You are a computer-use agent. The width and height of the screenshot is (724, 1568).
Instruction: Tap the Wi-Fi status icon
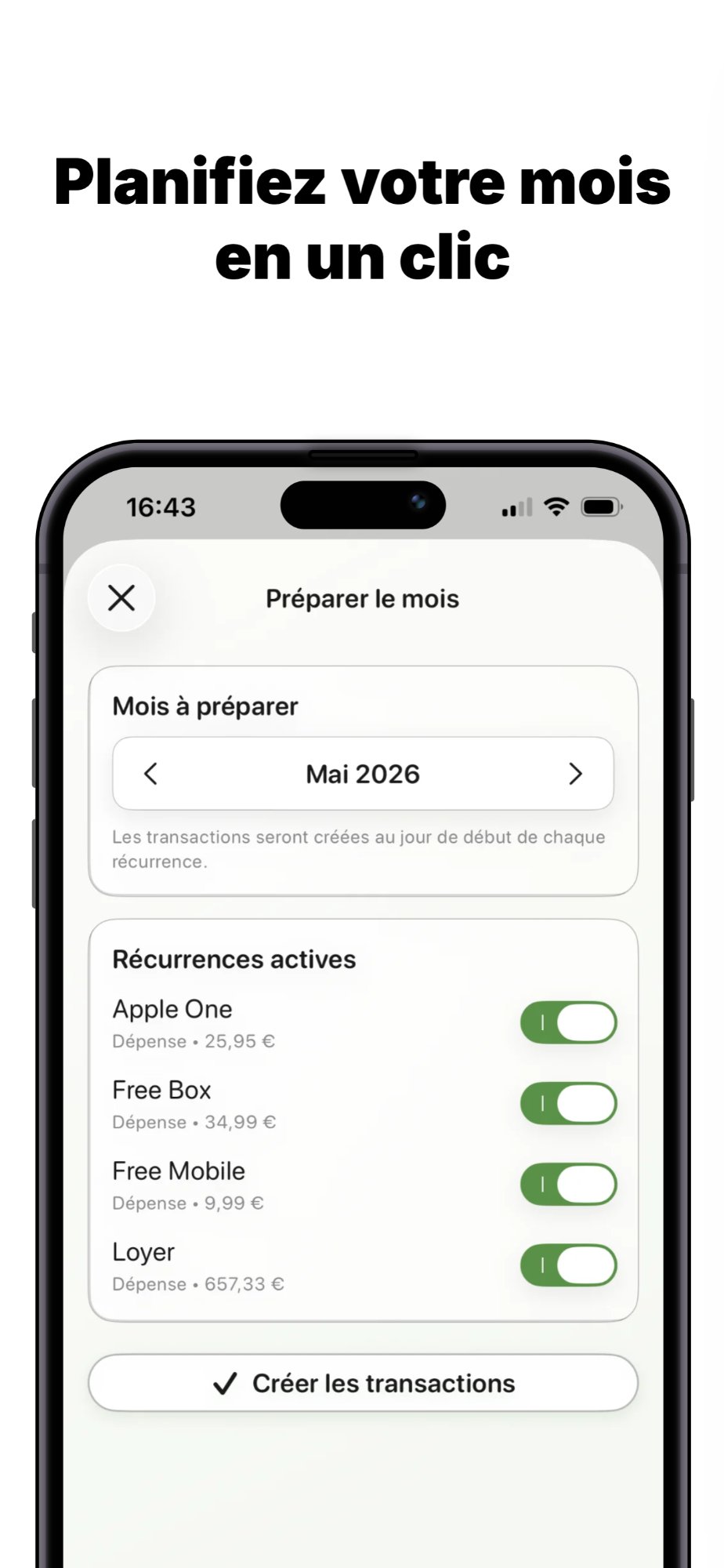[556, 507]
